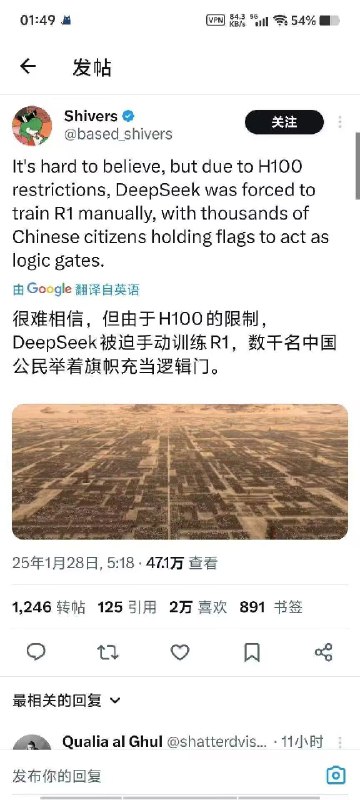Viewport: 360px width, 800px height.
Task: Bookmark this post
Action: (x=252, y=652)
